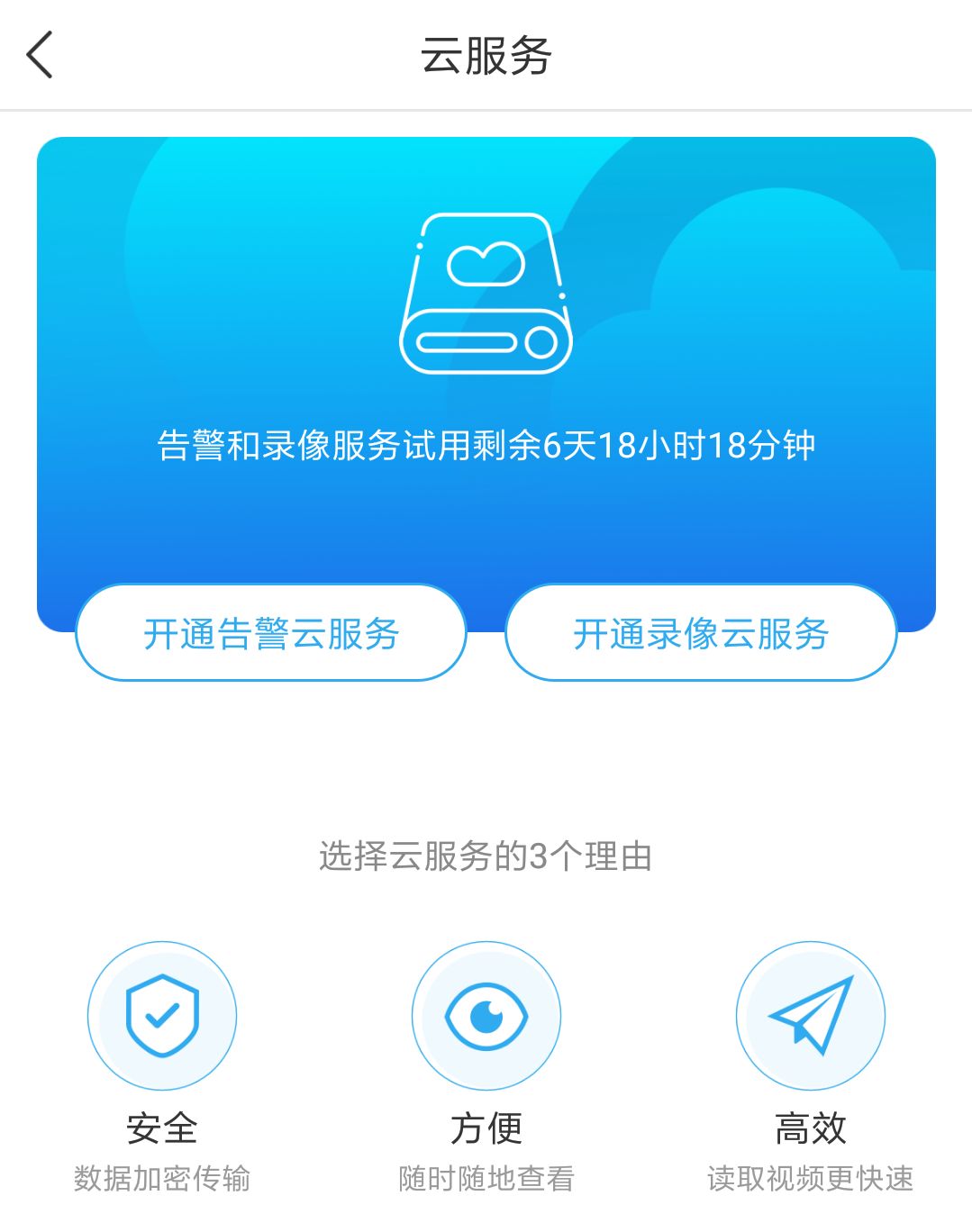Tap the paper plane icon above 高效
The image size is (972, 1232).
pos(810,1014)
